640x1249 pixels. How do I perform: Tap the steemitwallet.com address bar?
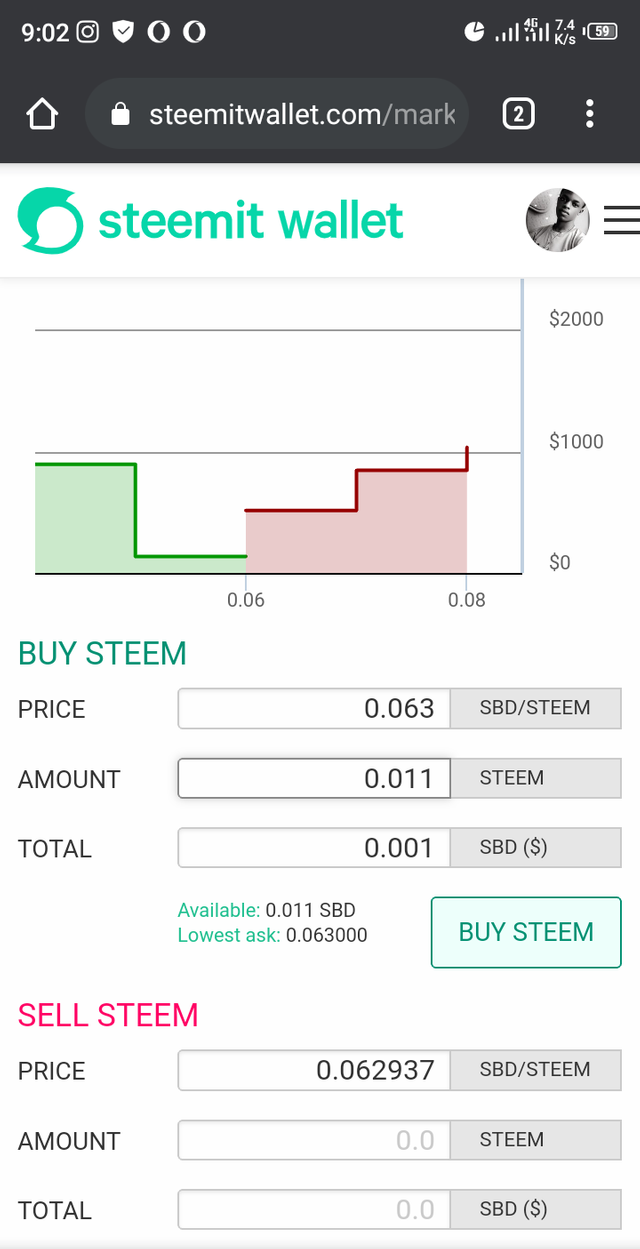coord(290,115)
